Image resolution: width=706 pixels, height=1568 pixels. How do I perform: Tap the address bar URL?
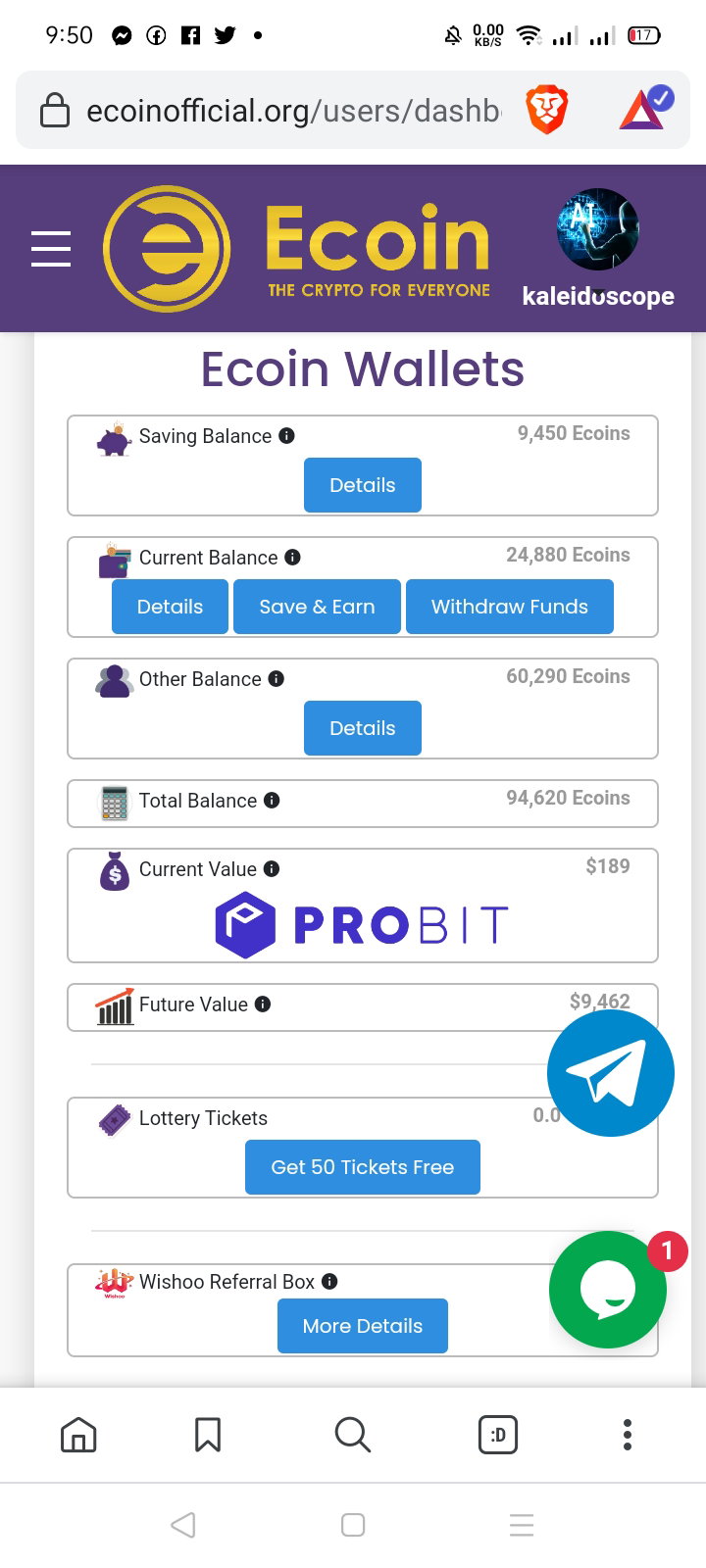point(293,111)
